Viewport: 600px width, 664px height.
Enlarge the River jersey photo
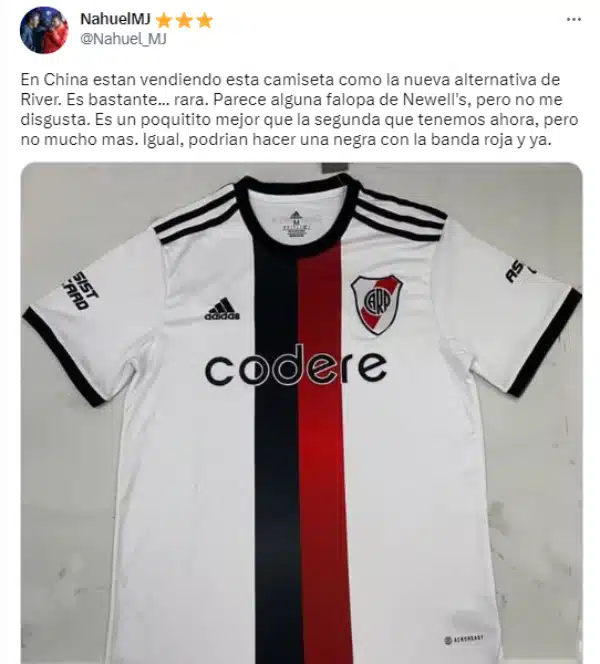(300, 410)
